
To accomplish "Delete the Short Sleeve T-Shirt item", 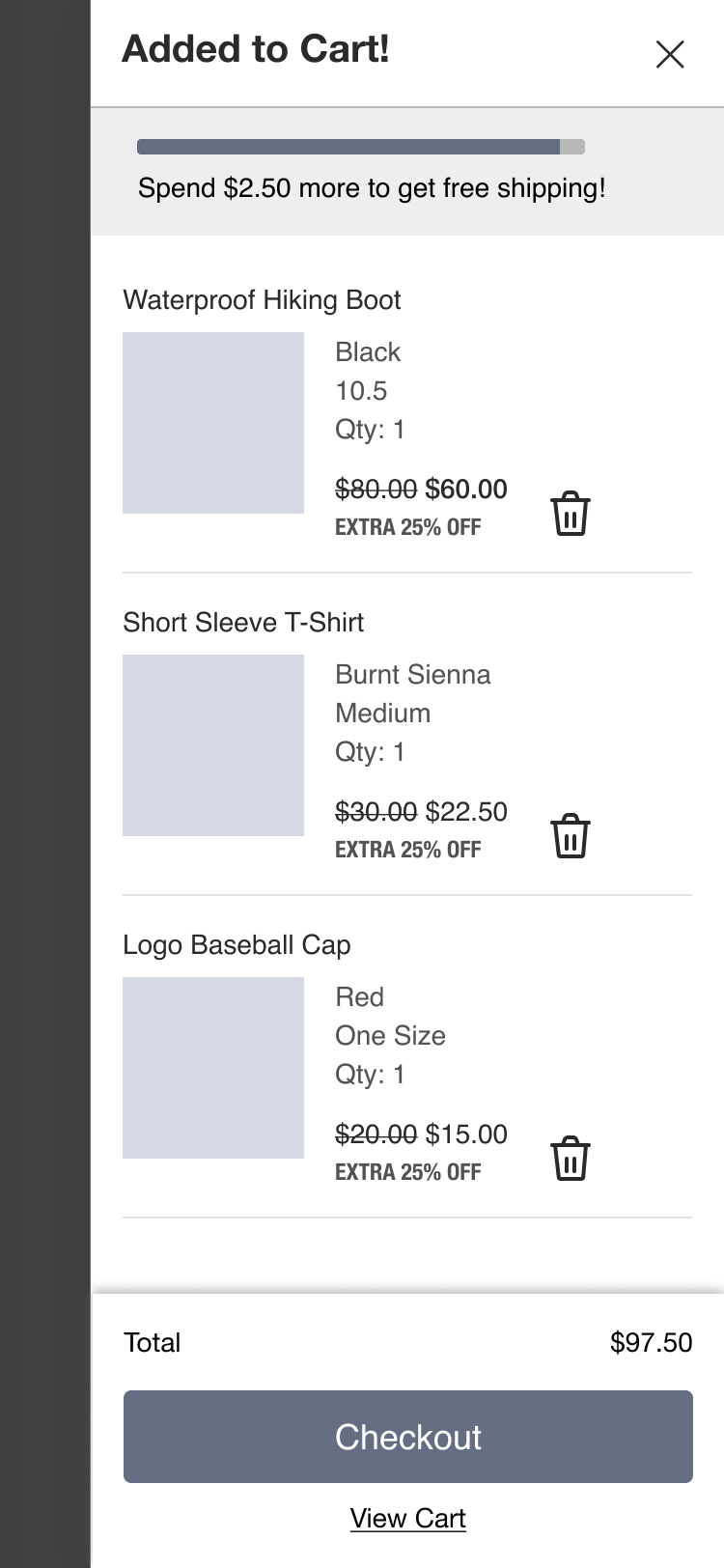I will 571,836.
